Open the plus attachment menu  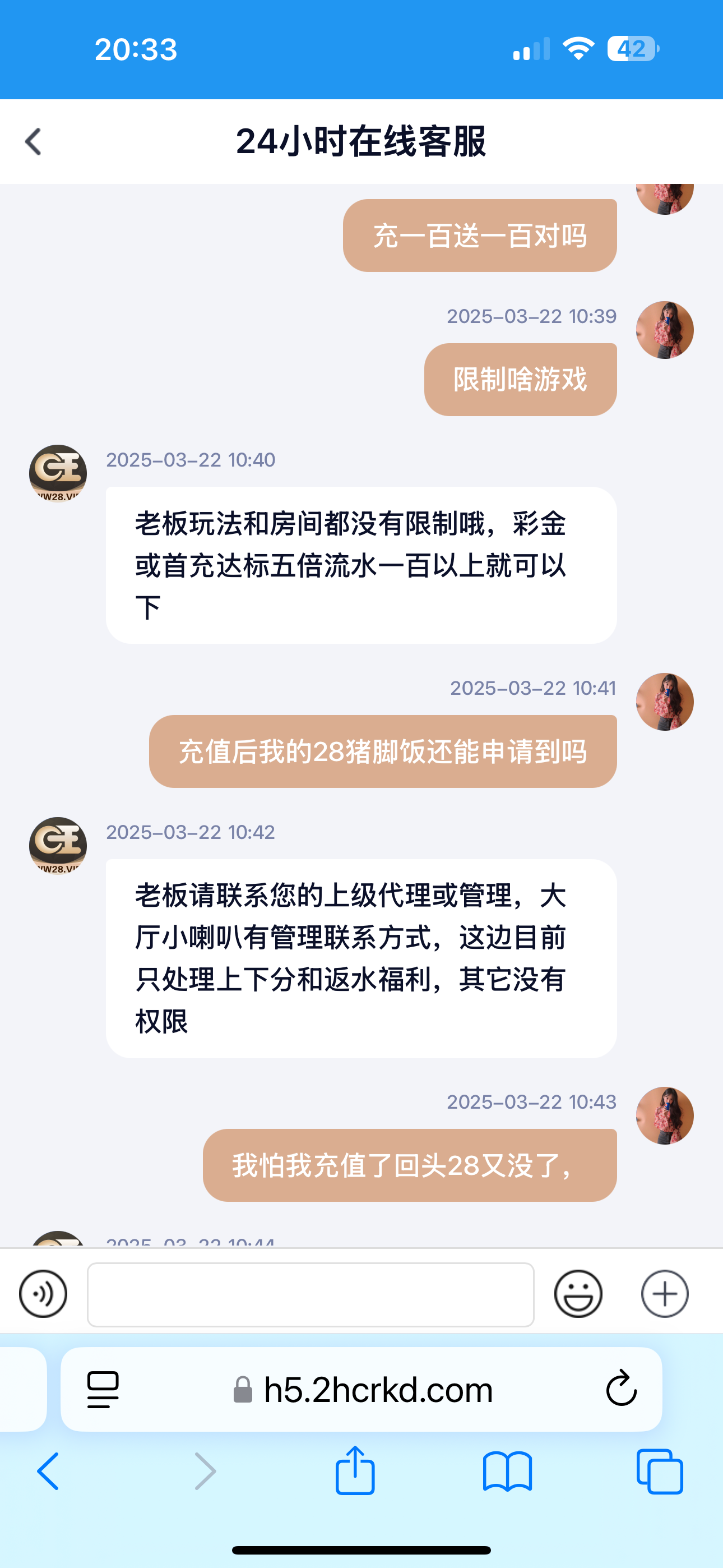[x=665, y=1293]
